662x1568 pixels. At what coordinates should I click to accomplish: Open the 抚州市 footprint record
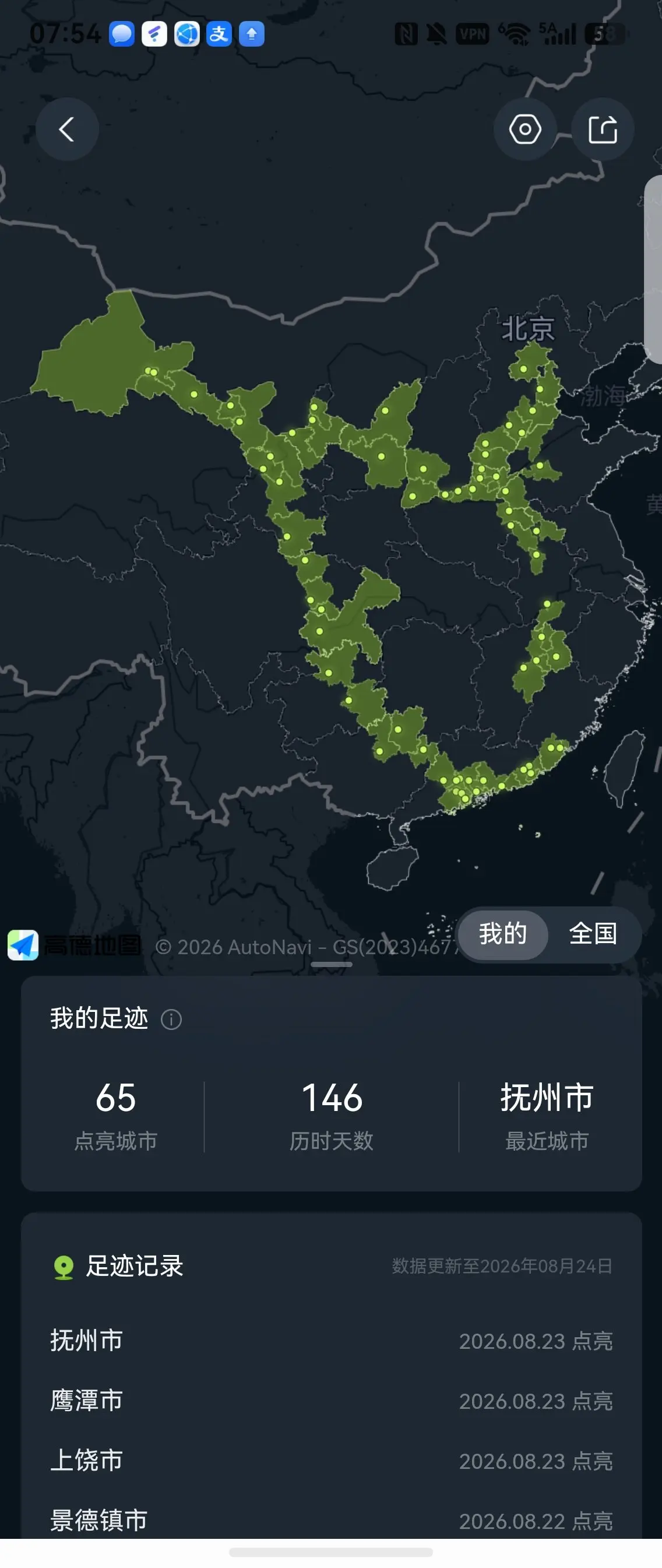[x=331, y=1340]
